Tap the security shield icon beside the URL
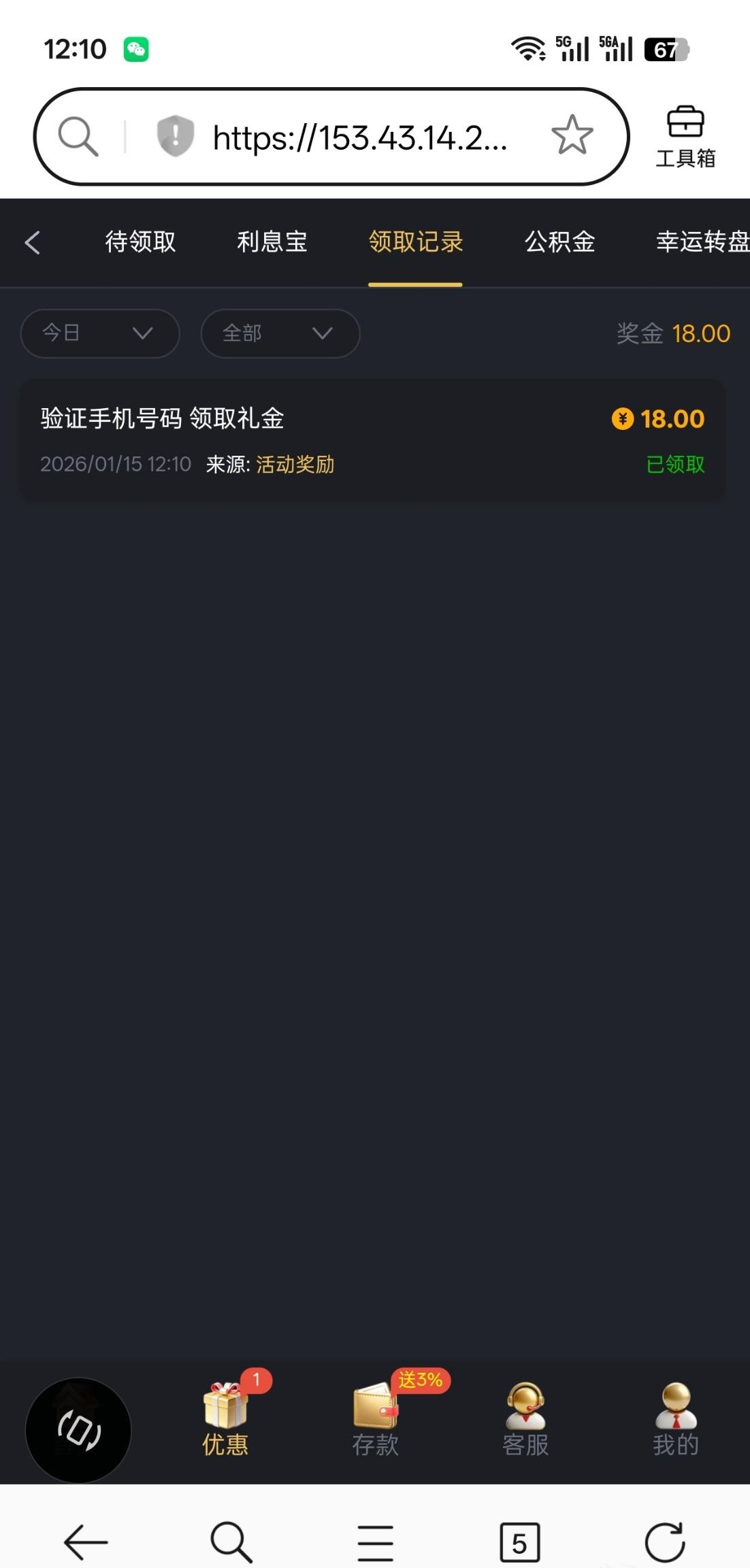The width and height of the screenshot is (750, 1568). coord(176,136)
